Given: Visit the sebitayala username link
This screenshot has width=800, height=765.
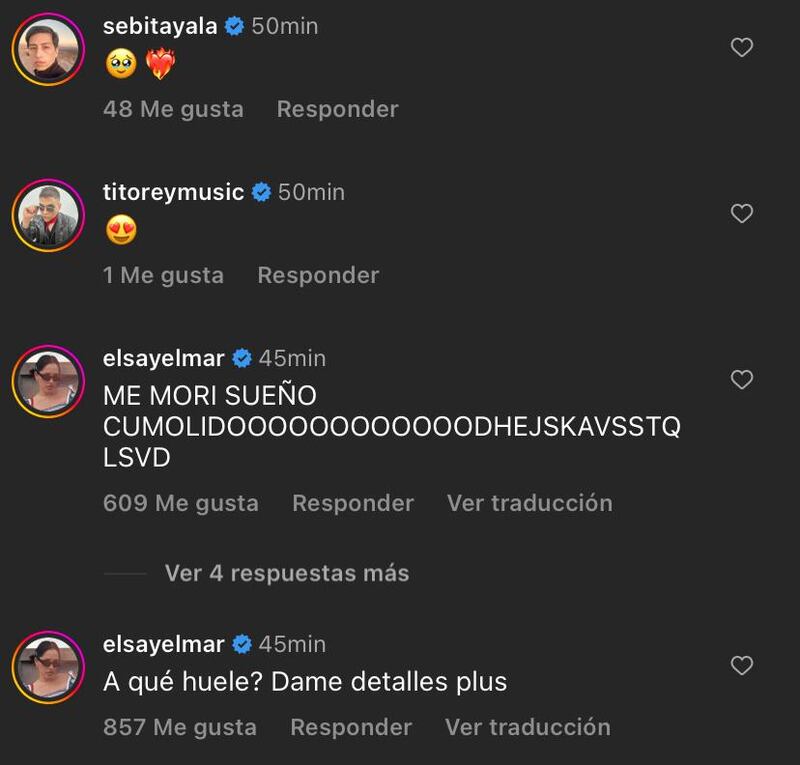Looking at the screenshot, I should tap(160, 27).
